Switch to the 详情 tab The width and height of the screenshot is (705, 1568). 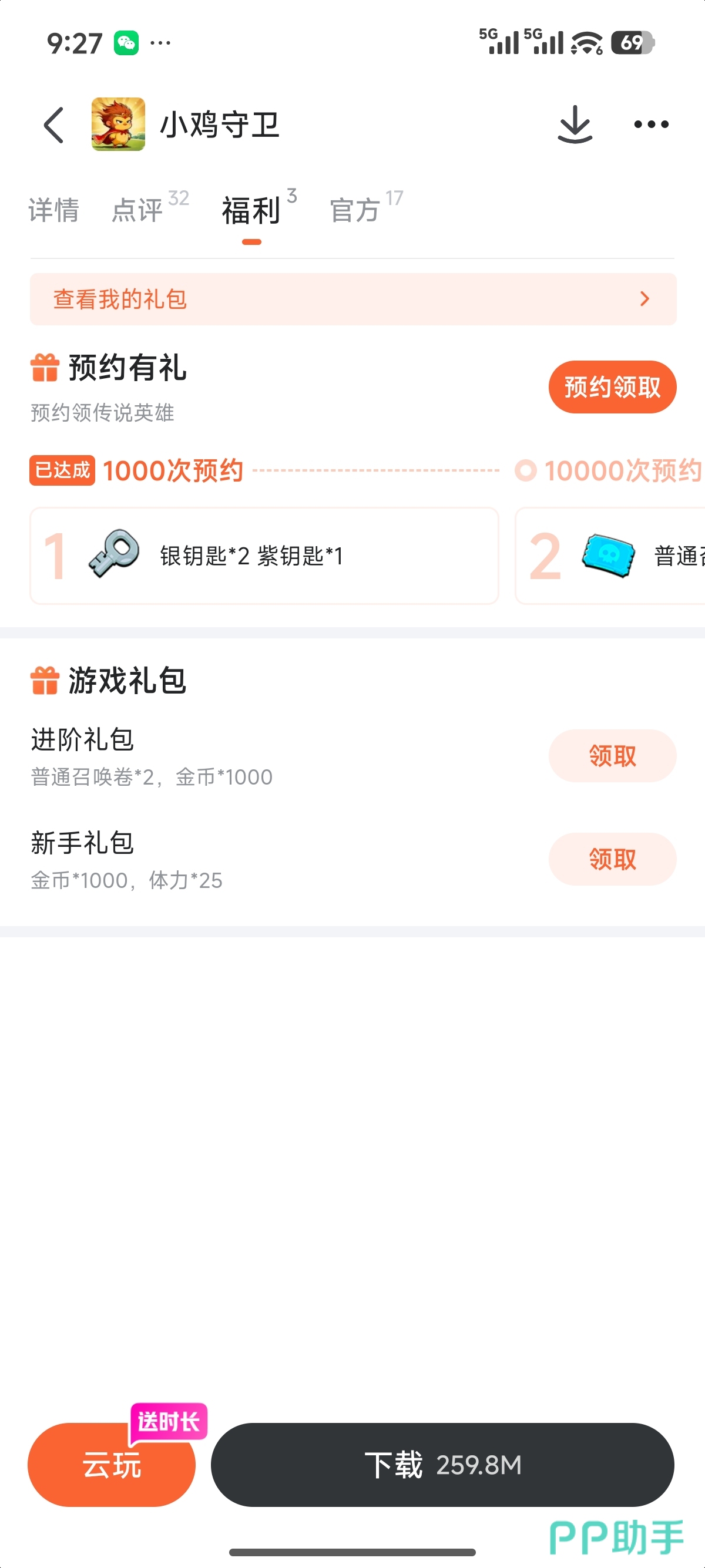[x=53, y=211]
